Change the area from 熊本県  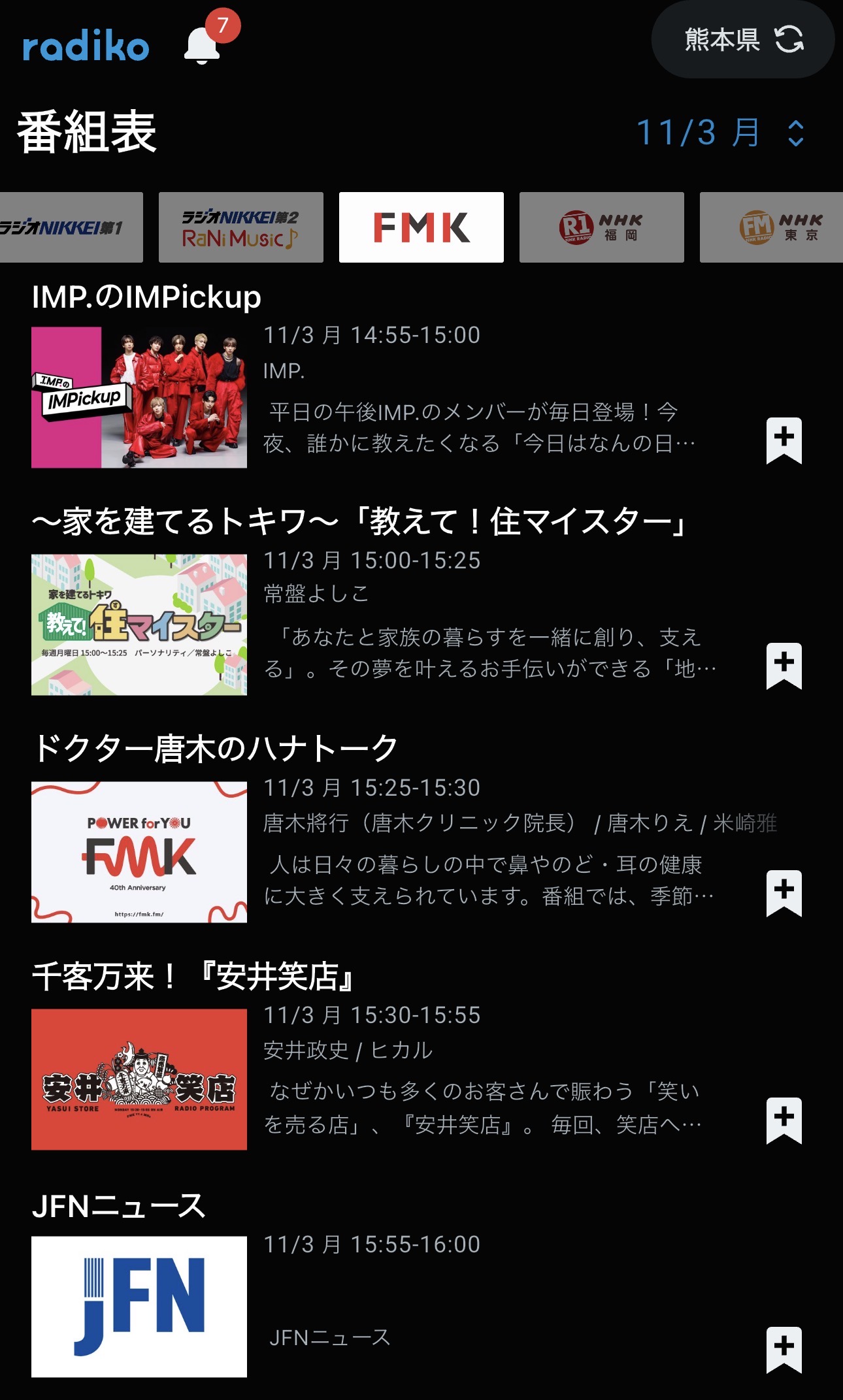pyautogui.click(x=742, y=40)
